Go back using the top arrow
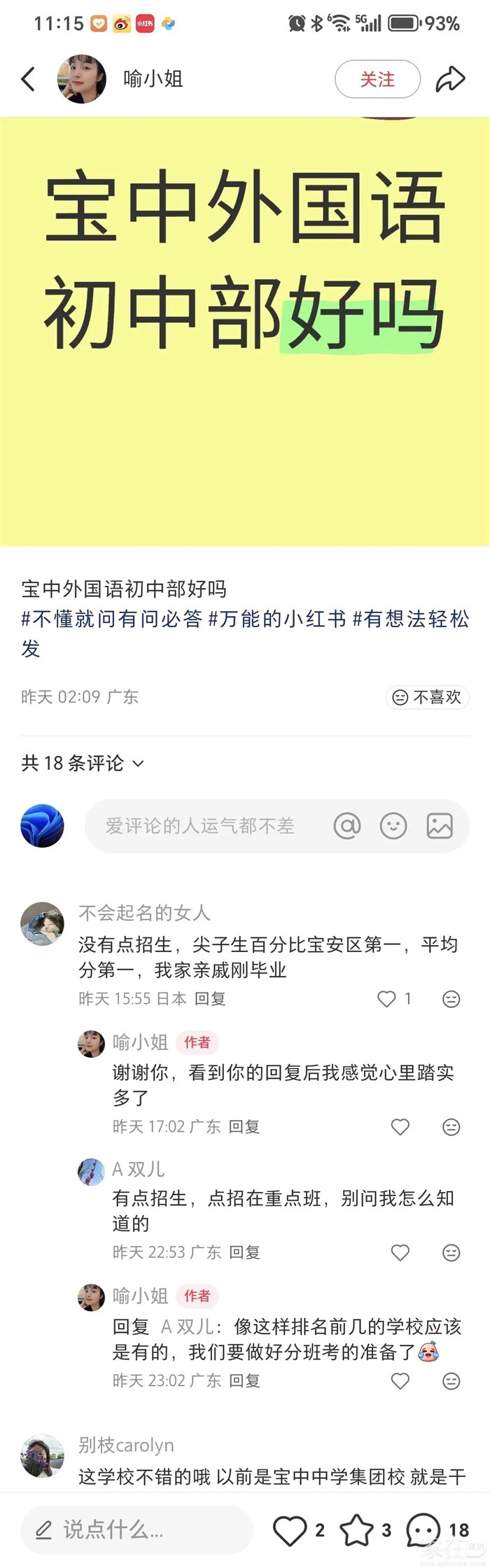Viewport: 490px width, 1568px height. (28, 79)
